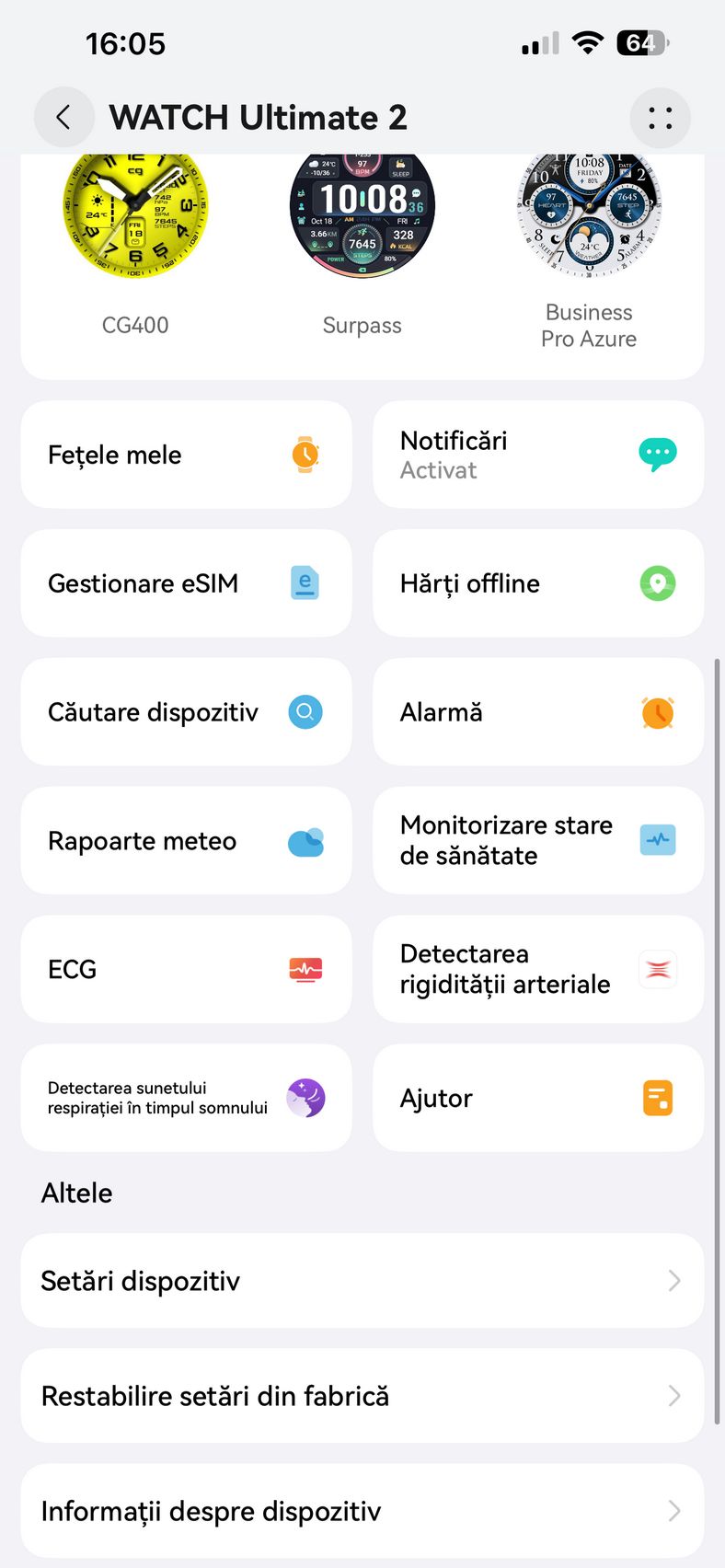Open Informații despre dispozitiv
Viewport: 725px width, 1568px height.
[x=362, y=1511]
